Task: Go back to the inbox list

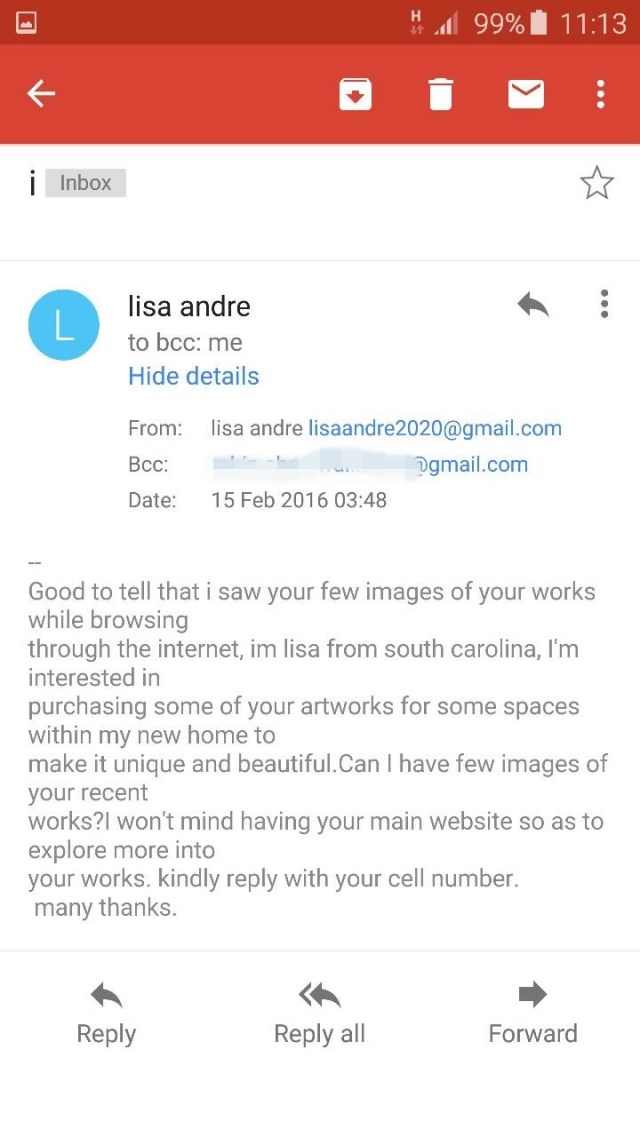Action: [41, 94]
